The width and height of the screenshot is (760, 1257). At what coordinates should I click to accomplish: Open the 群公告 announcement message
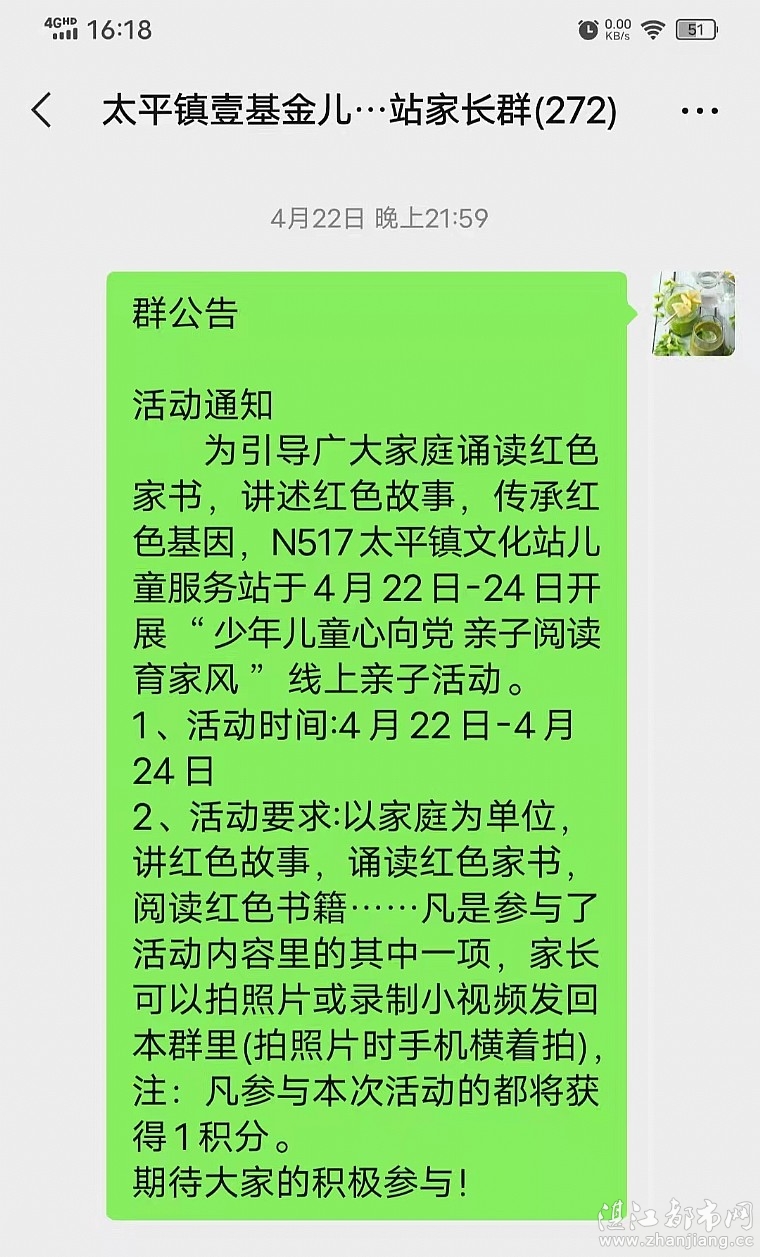click(366, 745)
